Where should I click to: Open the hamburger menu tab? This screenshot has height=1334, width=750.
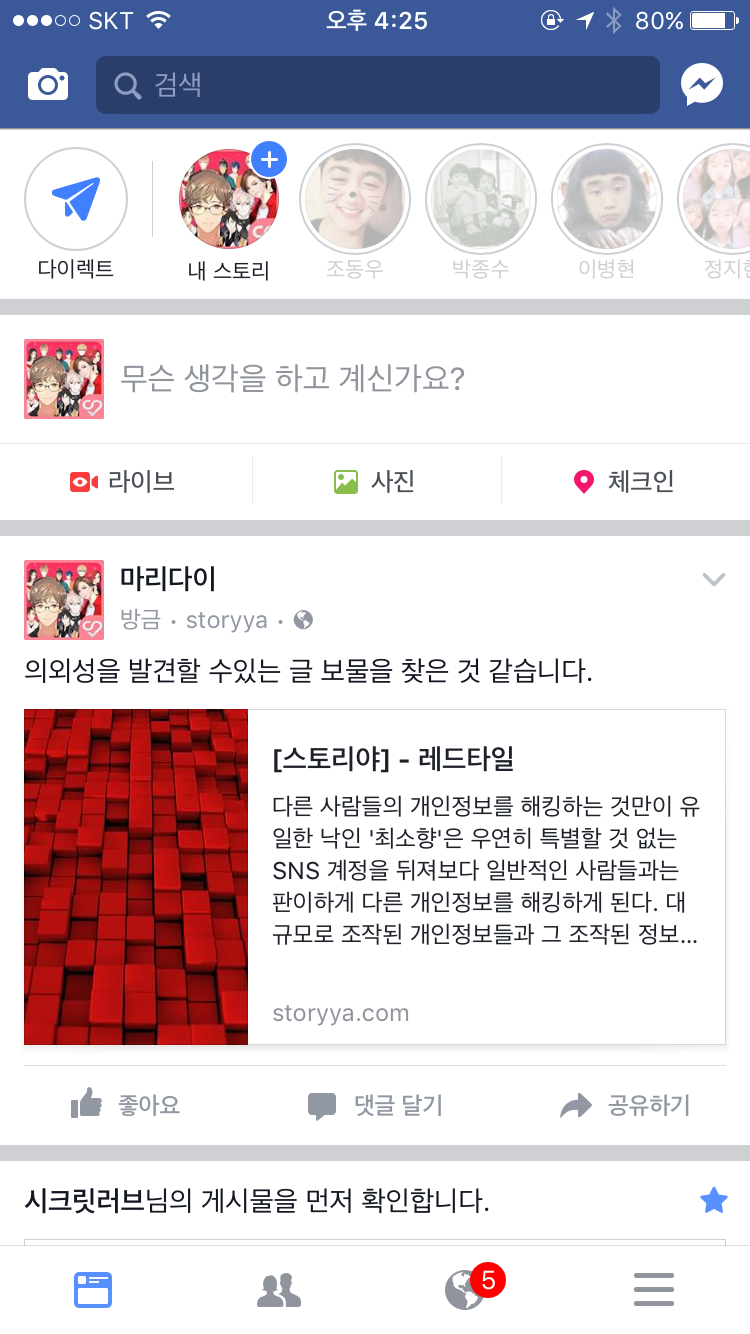click(654, 1290)
